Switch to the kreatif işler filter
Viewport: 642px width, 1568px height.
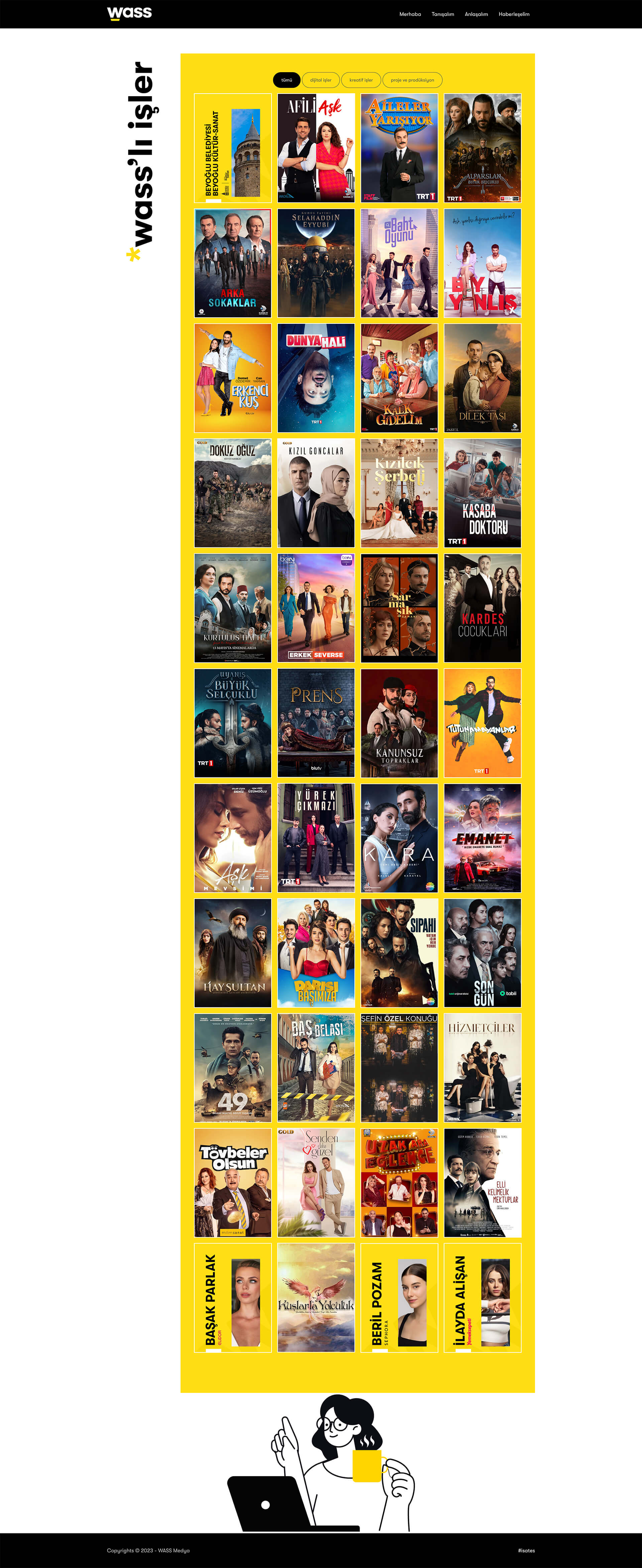360,80
